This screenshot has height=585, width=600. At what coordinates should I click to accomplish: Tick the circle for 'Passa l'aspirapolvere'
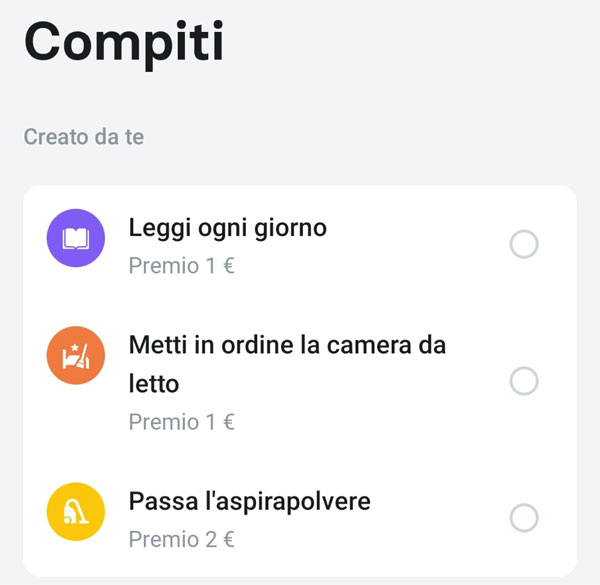point(524,518)
